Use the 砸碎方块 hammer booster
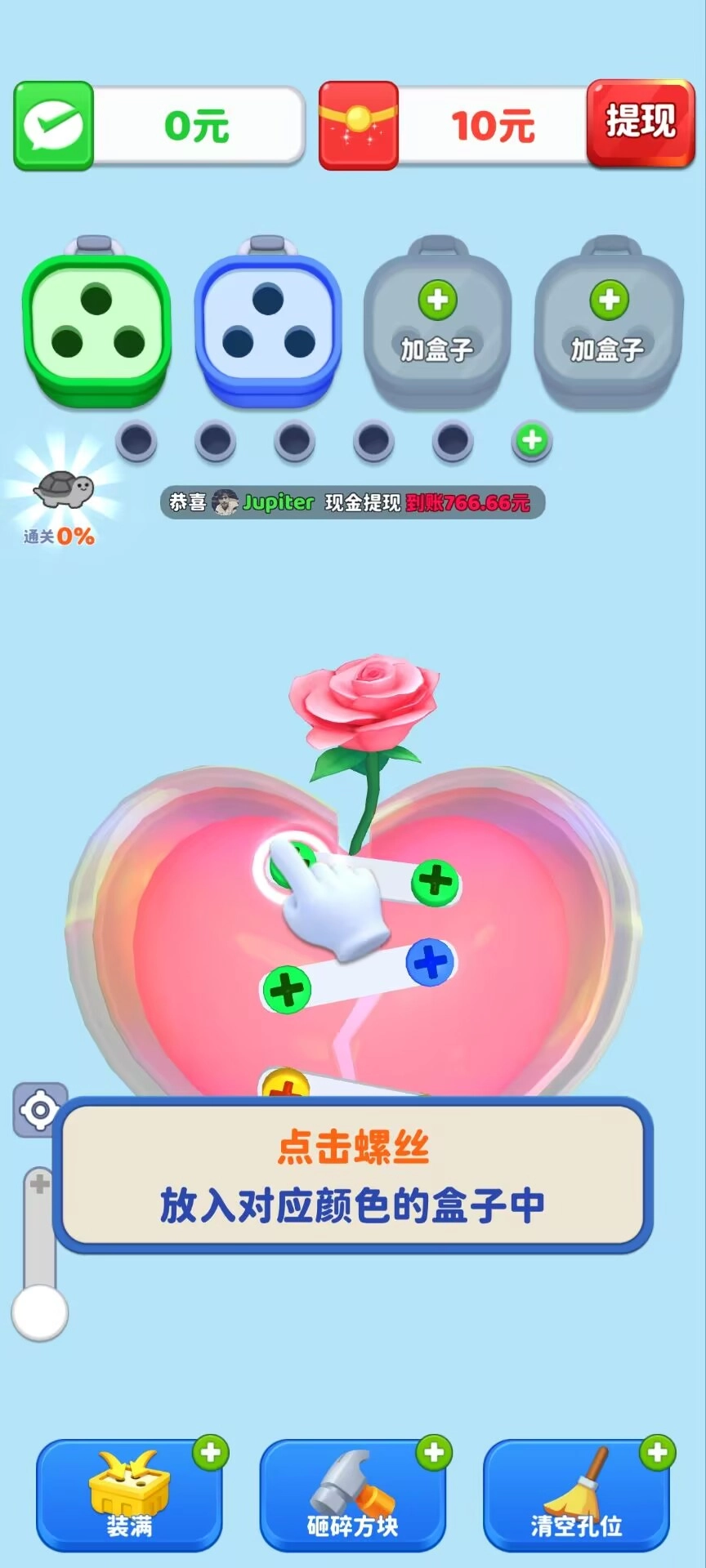The image size is (706, 1568). pos(352,1494)
